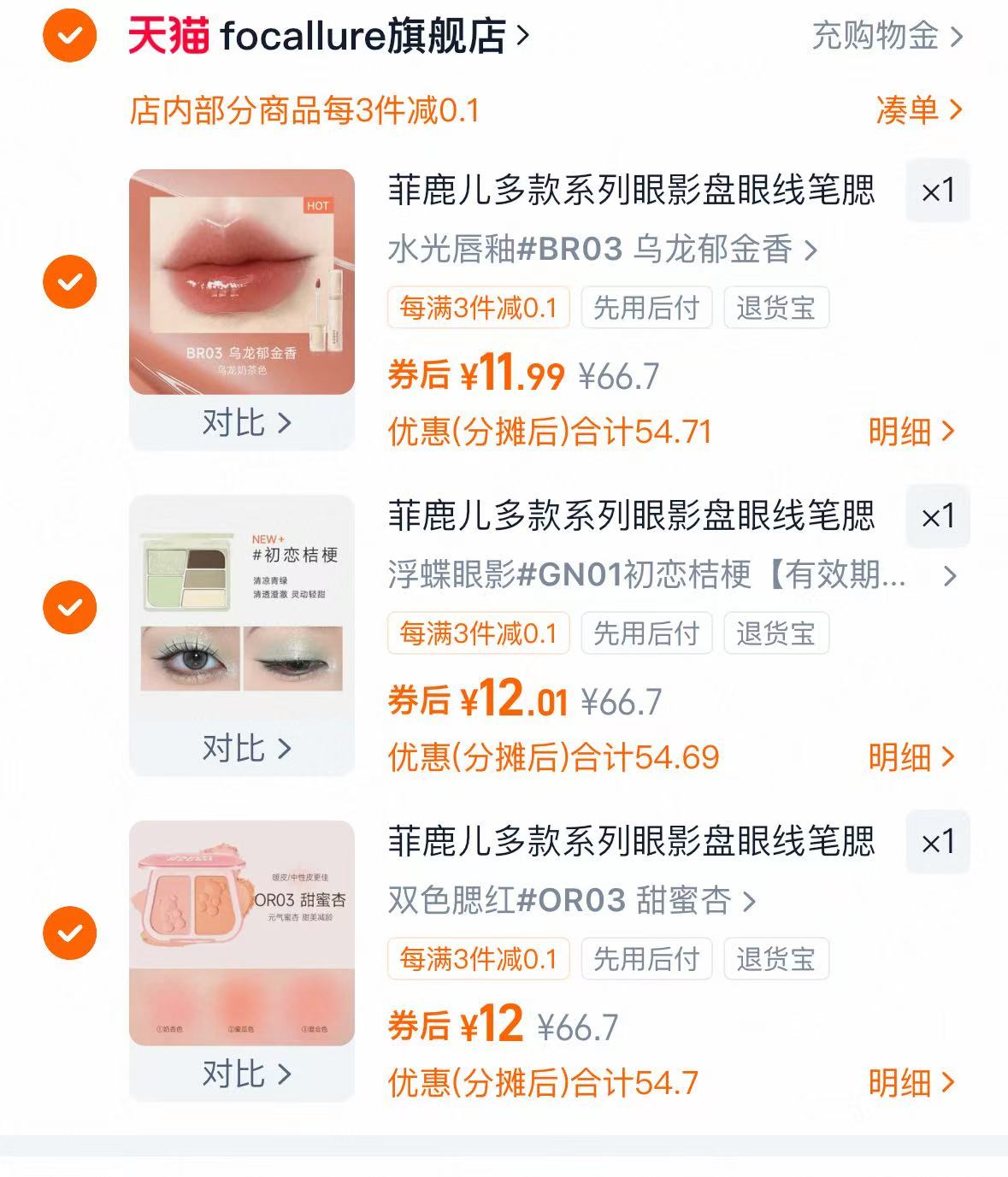Click the ×1 quantity indicator on first item
The width and height of the screenshot is (1008, 1177).
(937, 191)
